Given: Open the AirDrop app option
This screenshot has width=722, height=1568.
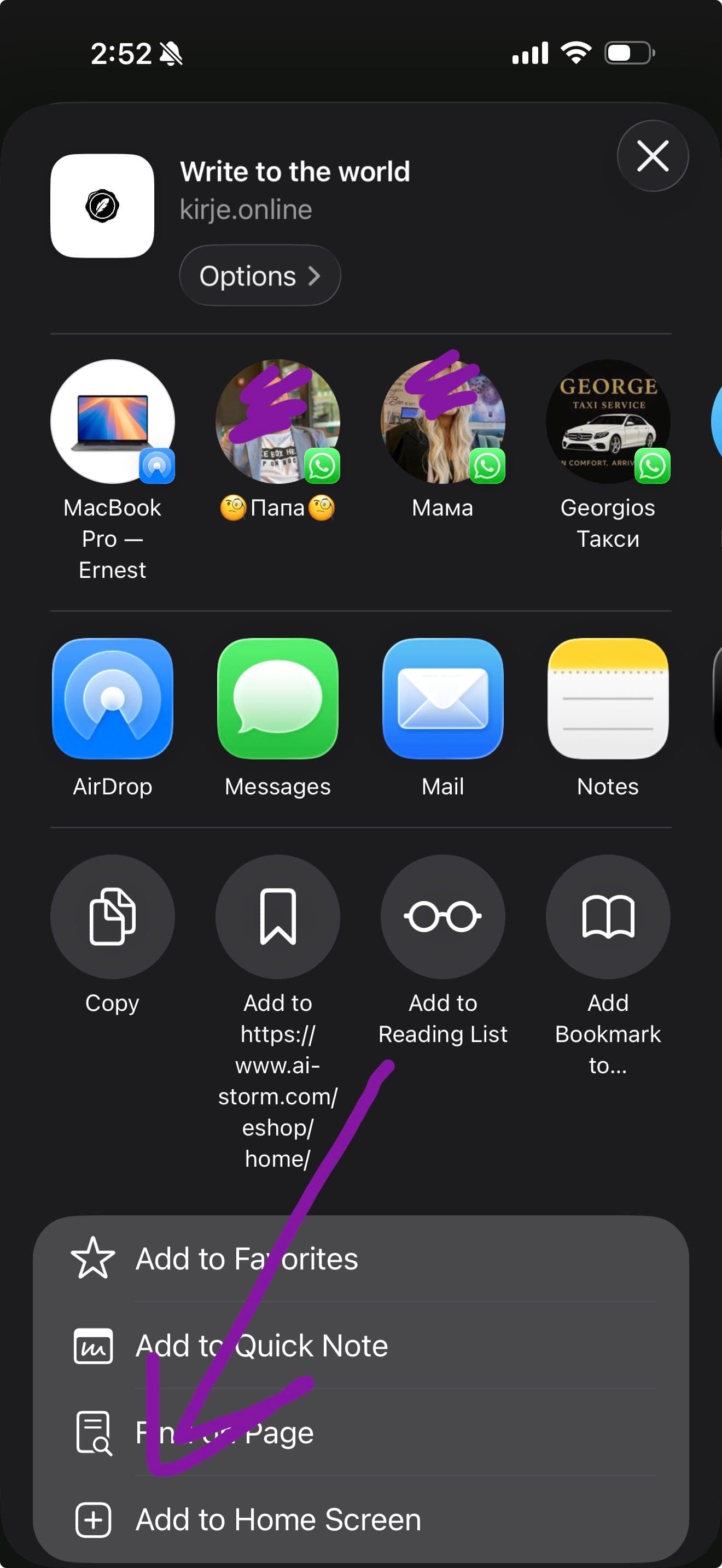Looking at the screenshot, I should point(113,698).
